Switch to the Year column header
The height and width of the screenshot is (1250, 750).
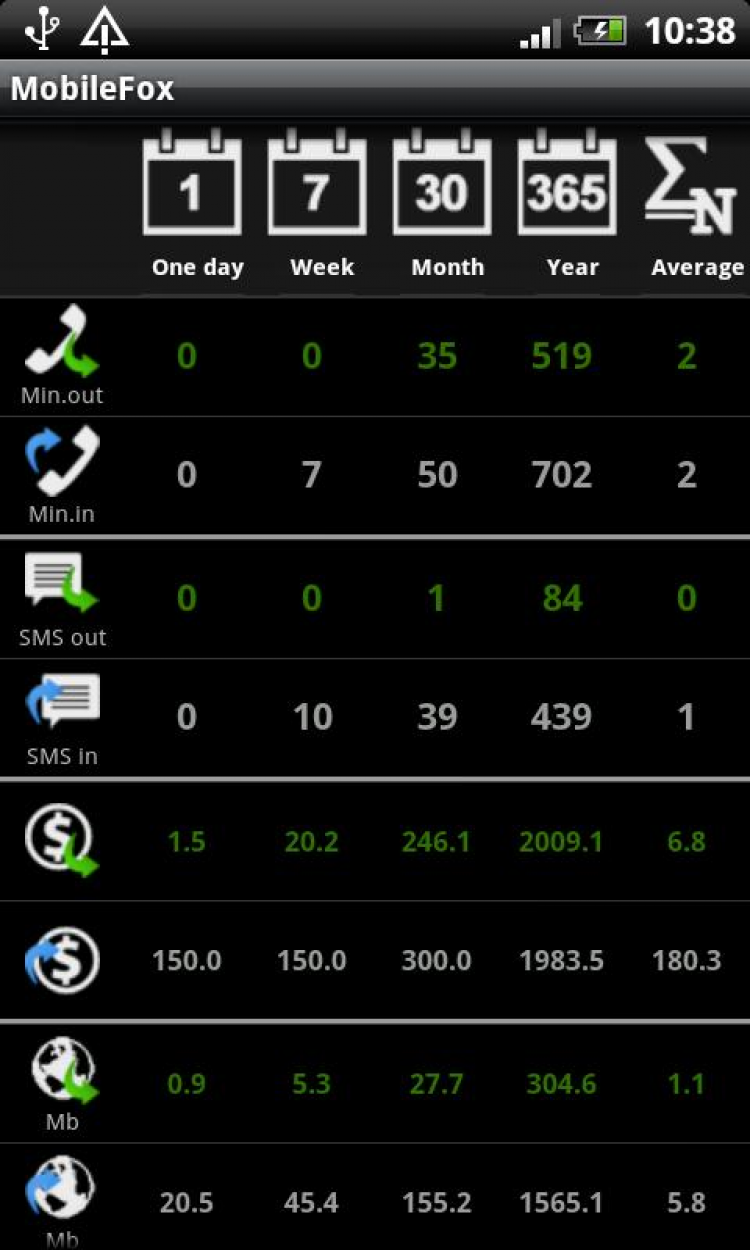pos(567,207)
